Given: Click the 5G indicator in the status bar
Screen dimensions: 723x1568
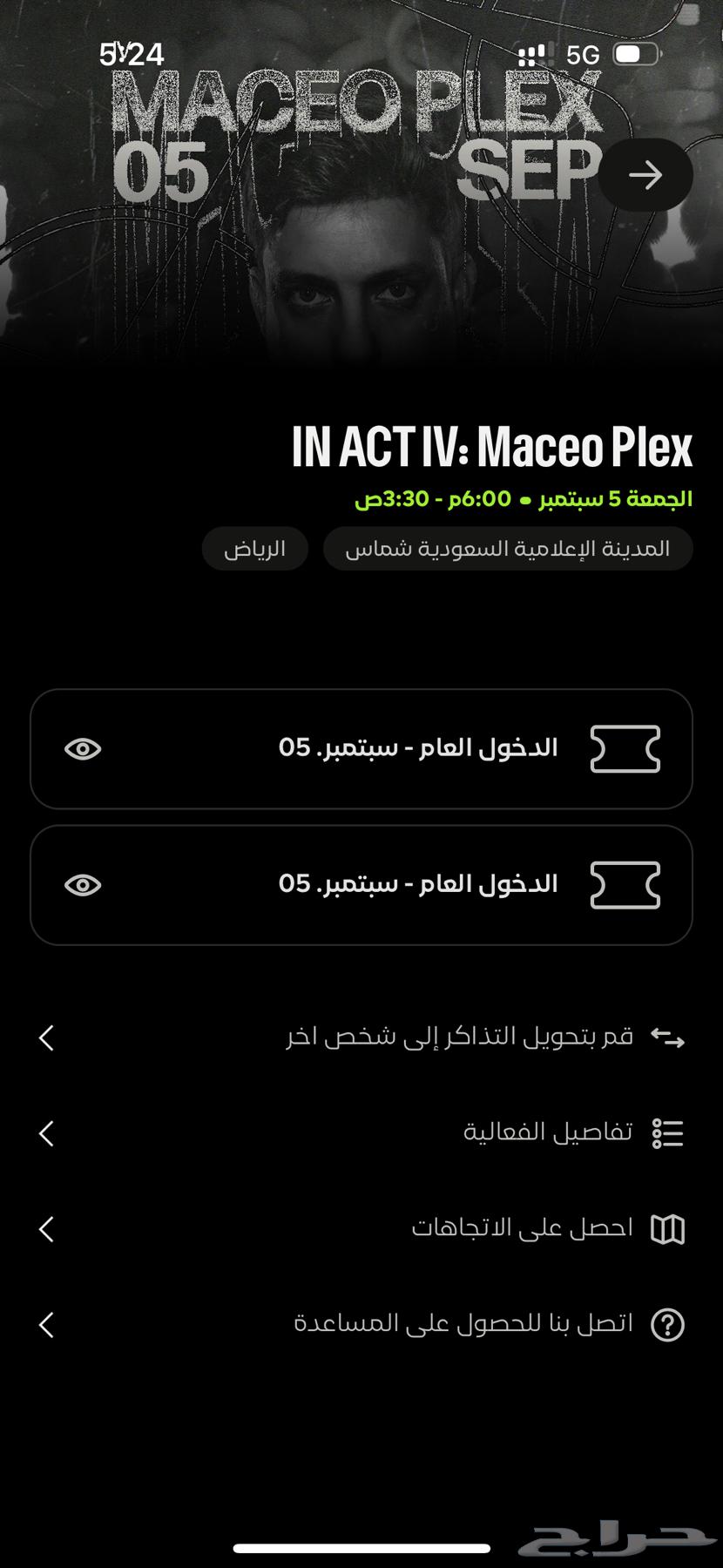Looking at the screenshot, I should [x=582, y=55].
